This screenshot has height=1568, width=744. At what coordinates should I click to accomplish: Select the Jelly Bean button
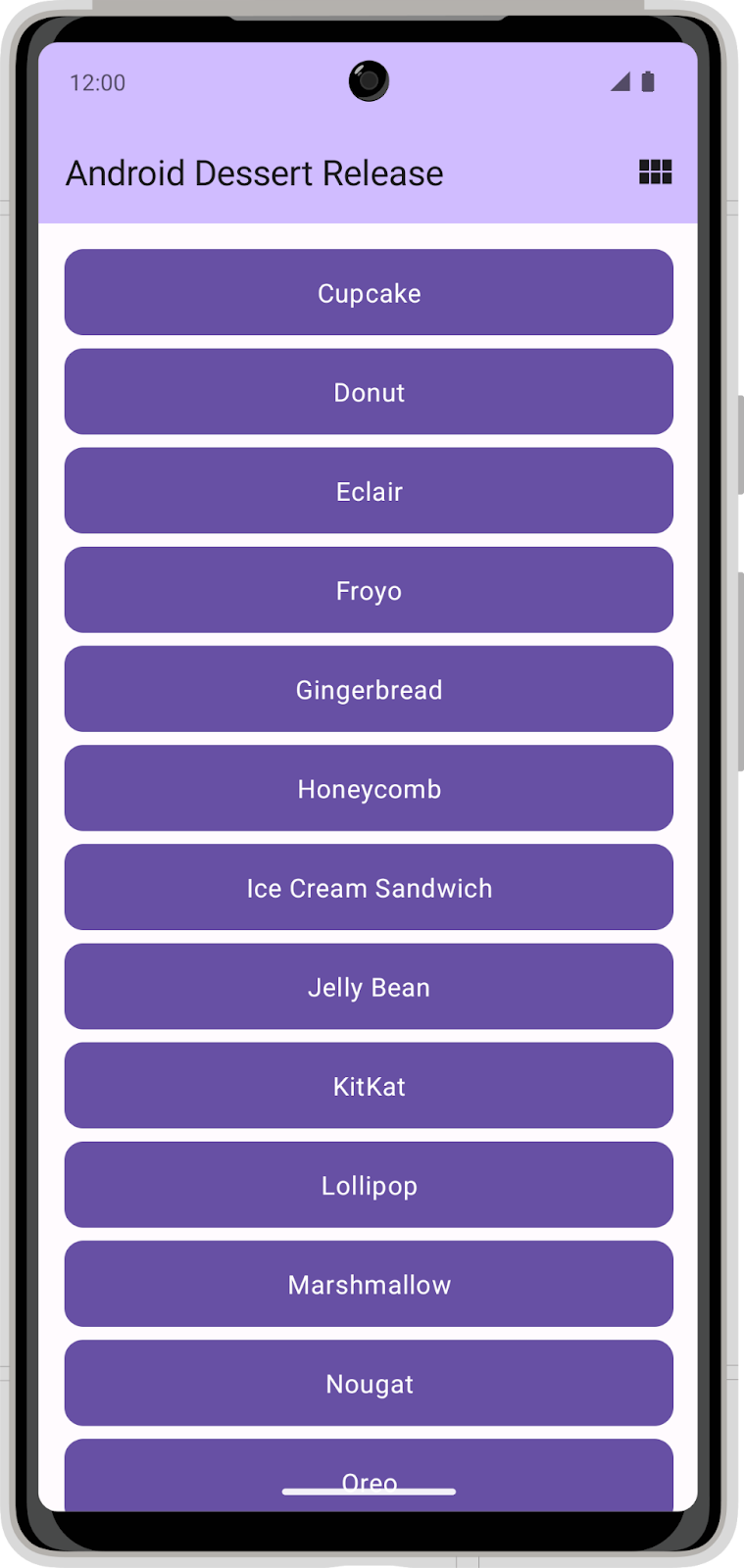coord(369,986)
